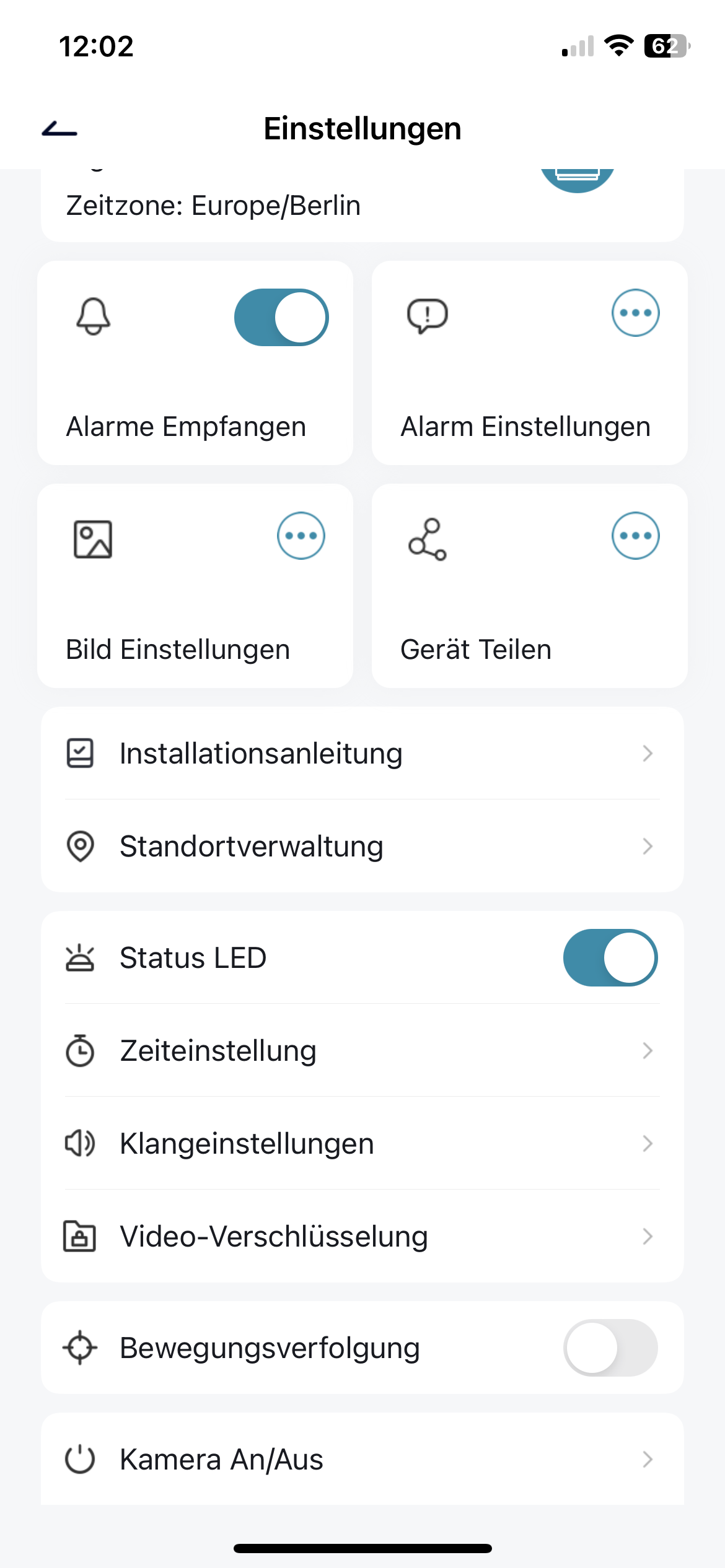Open Gerät Teilen options
Screen dimensions: 725x1568
(635, 536)
